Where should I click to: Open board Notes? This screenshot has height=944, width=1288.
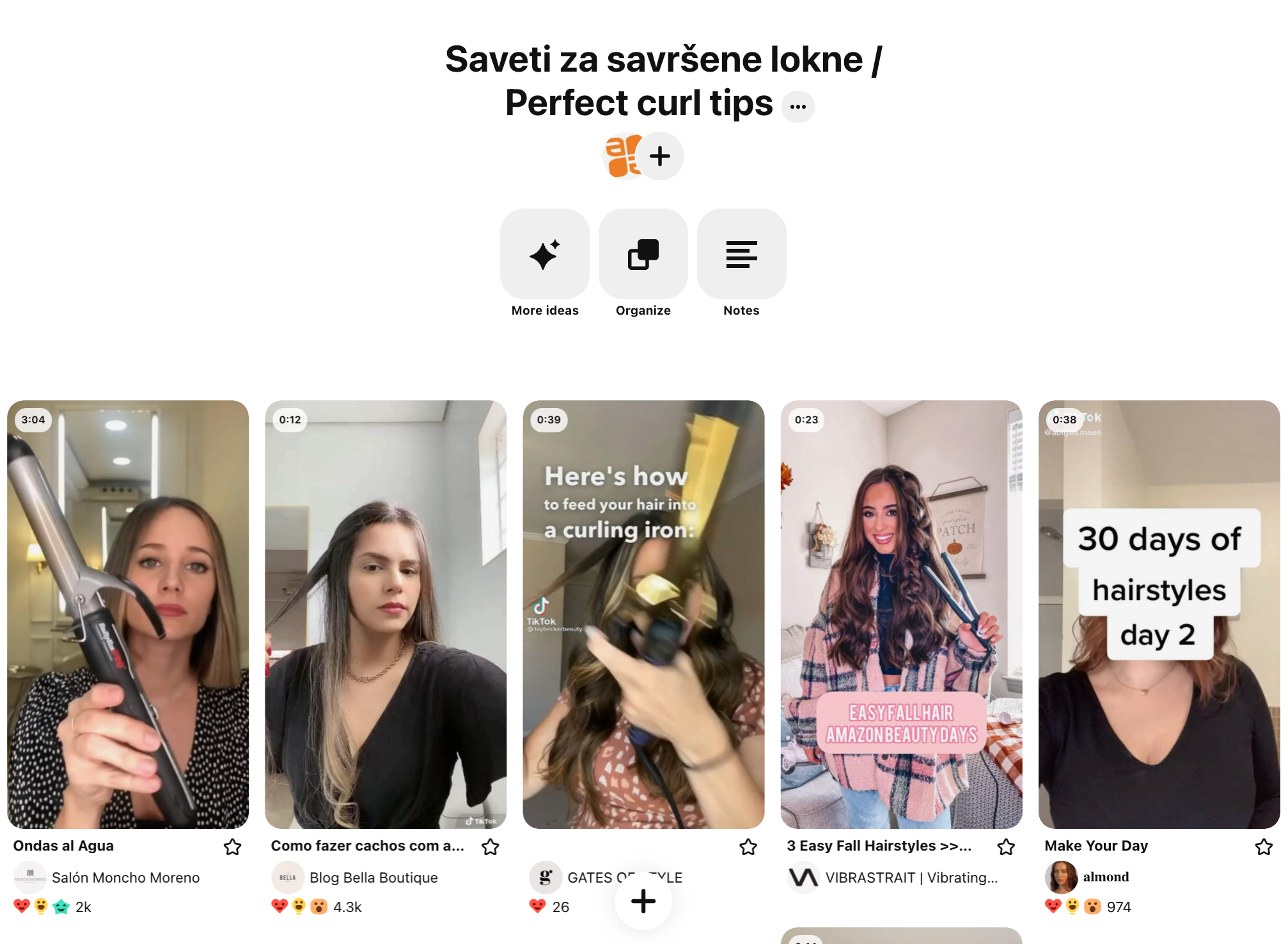click(x=741, y=255)
